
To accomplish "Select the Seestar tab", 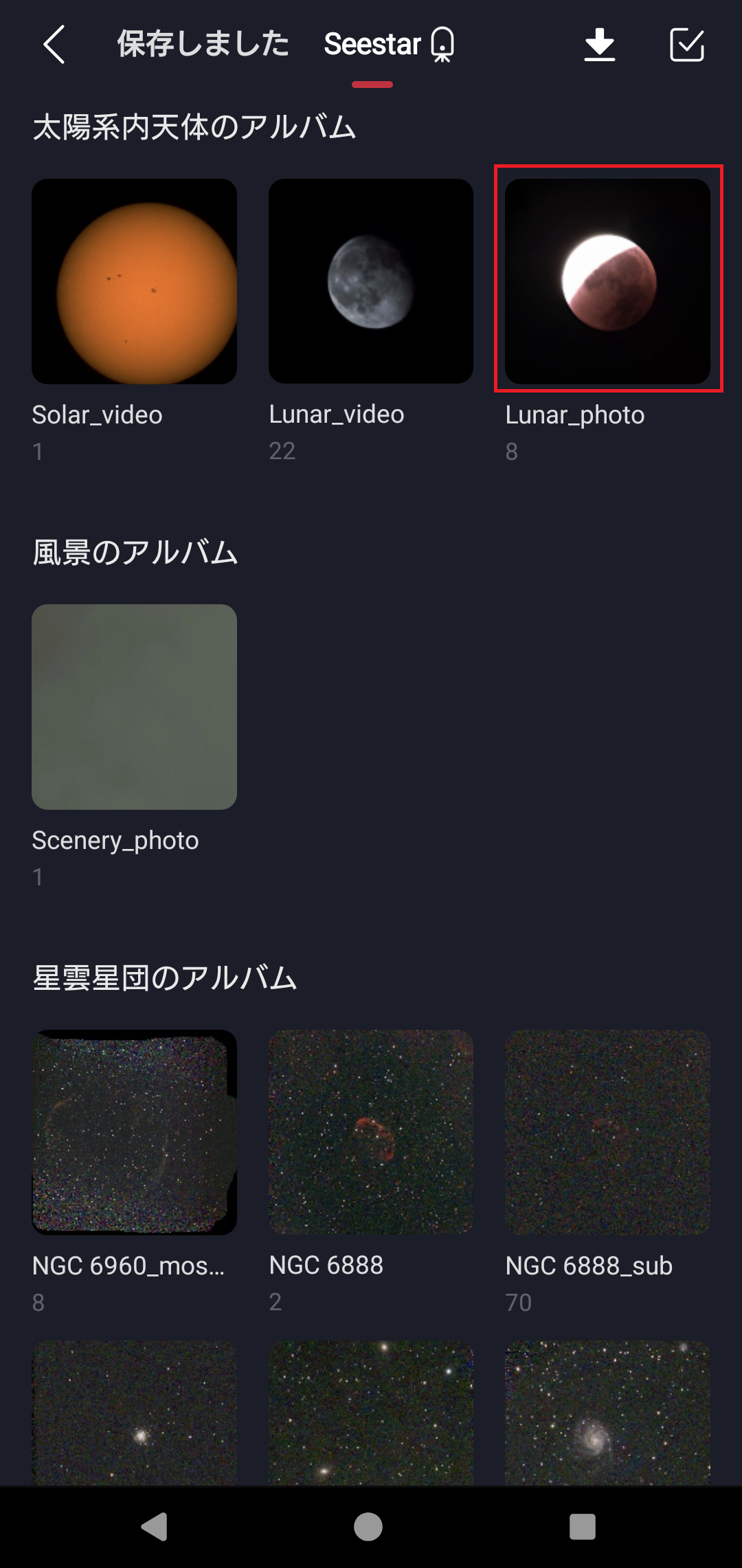I will 388,45.
